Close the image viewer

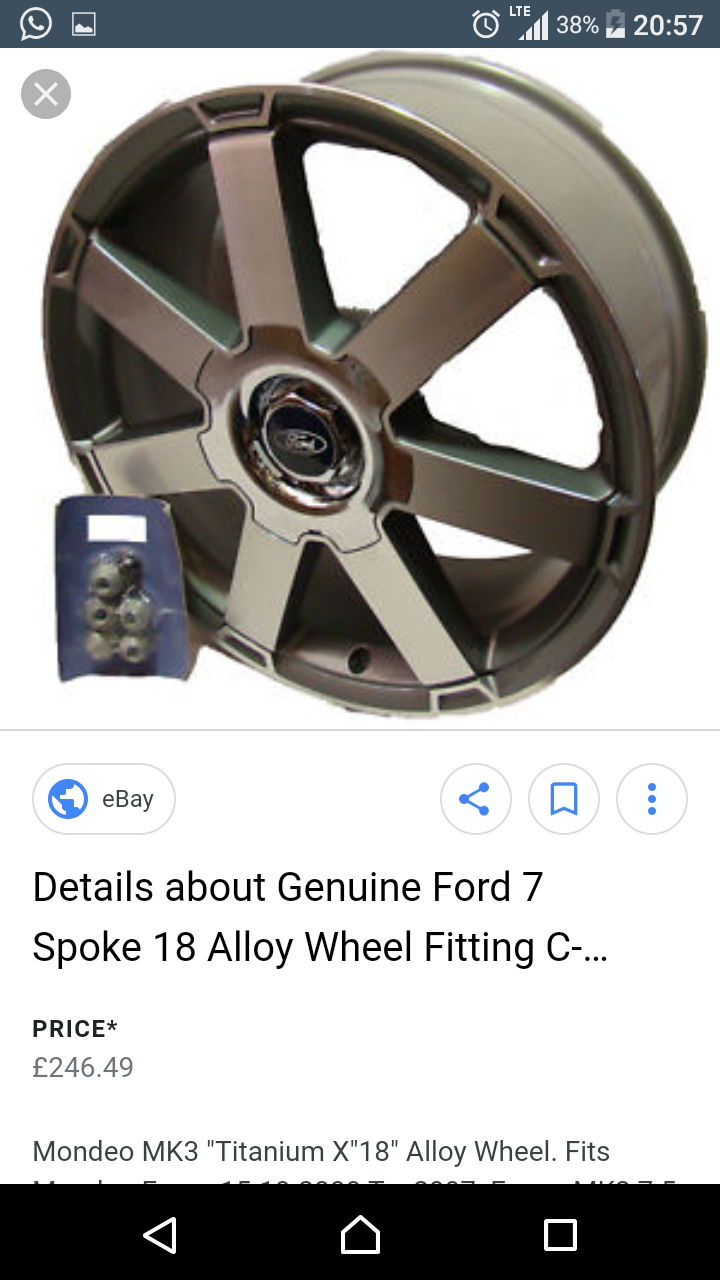click(46, 95)
